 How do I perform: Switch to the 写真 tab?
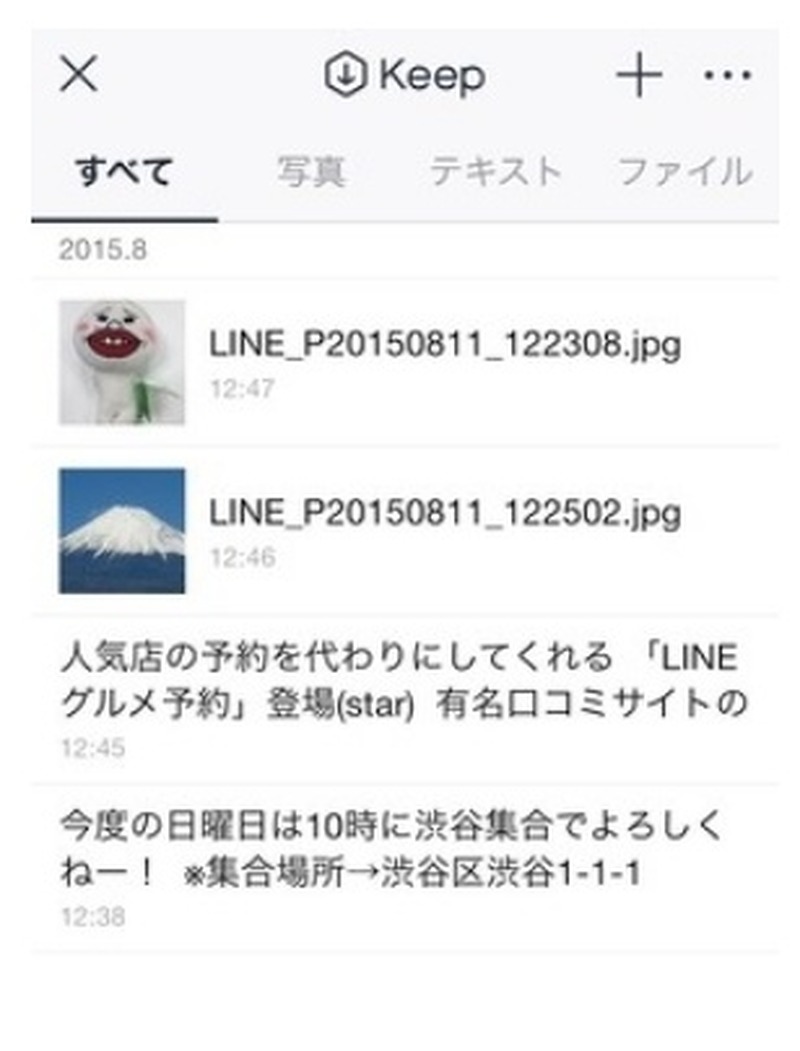tap(312, 172)
